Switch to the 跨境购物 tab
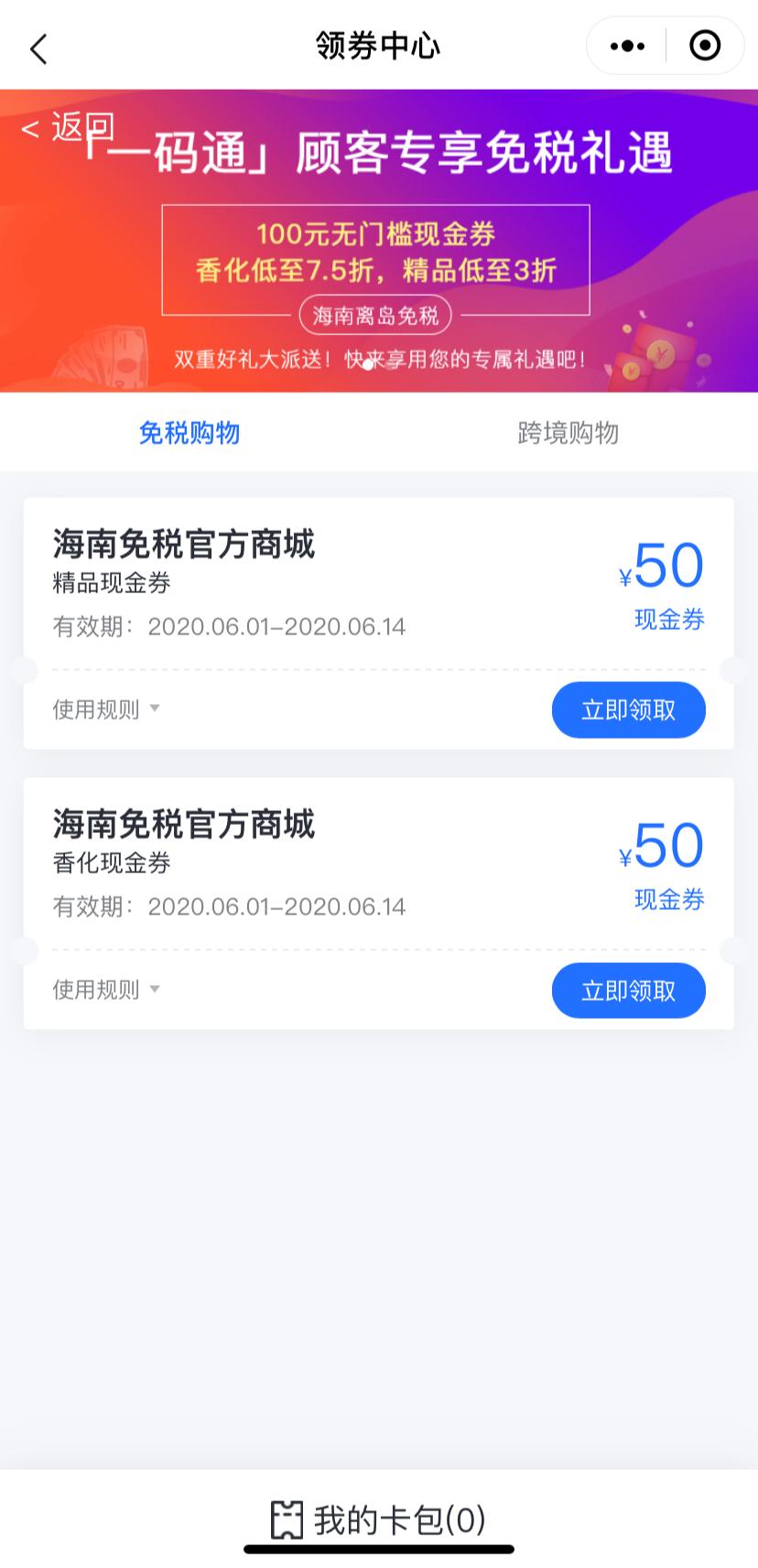758x1568 pixels. click(x=568, y=433)
